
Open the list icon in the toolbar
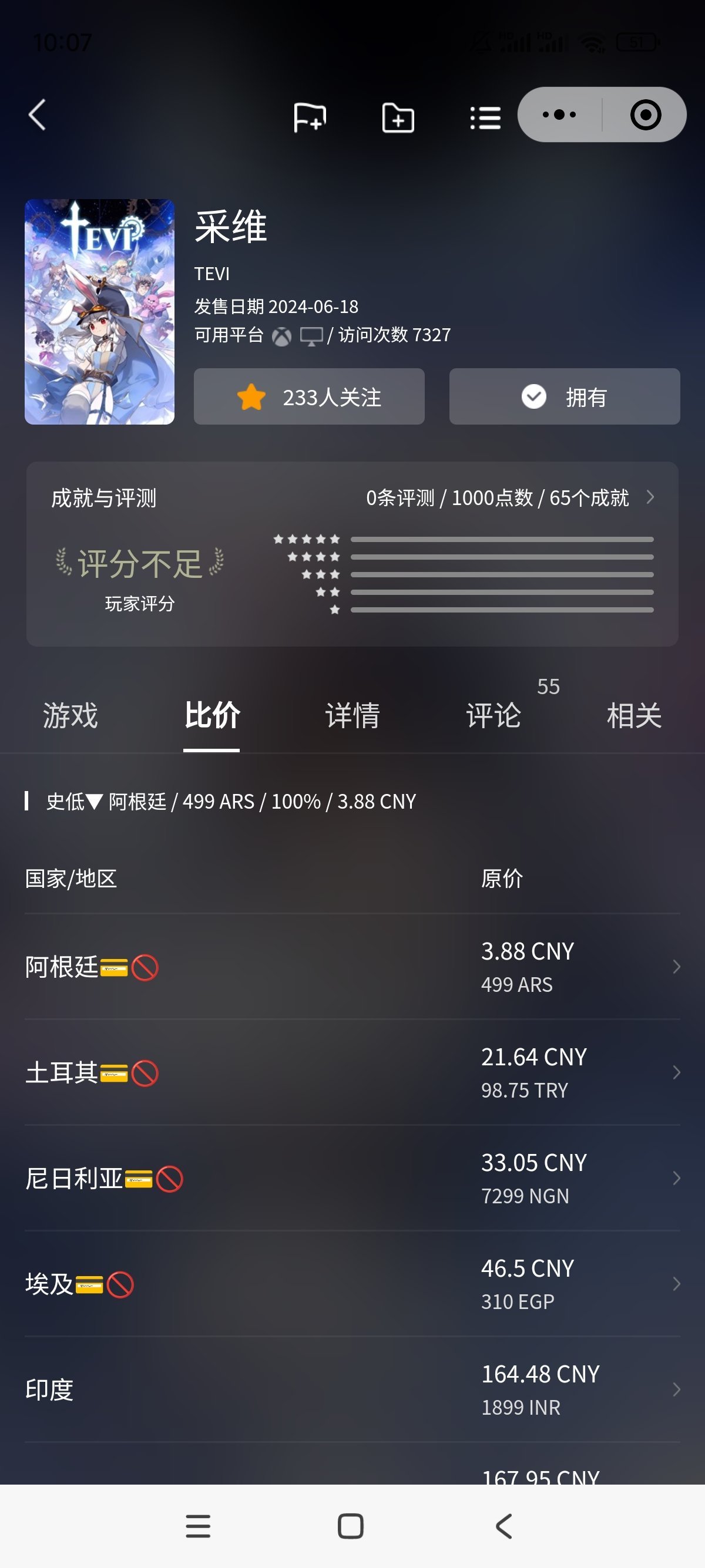pyautogui.click(x=485, y=117)
